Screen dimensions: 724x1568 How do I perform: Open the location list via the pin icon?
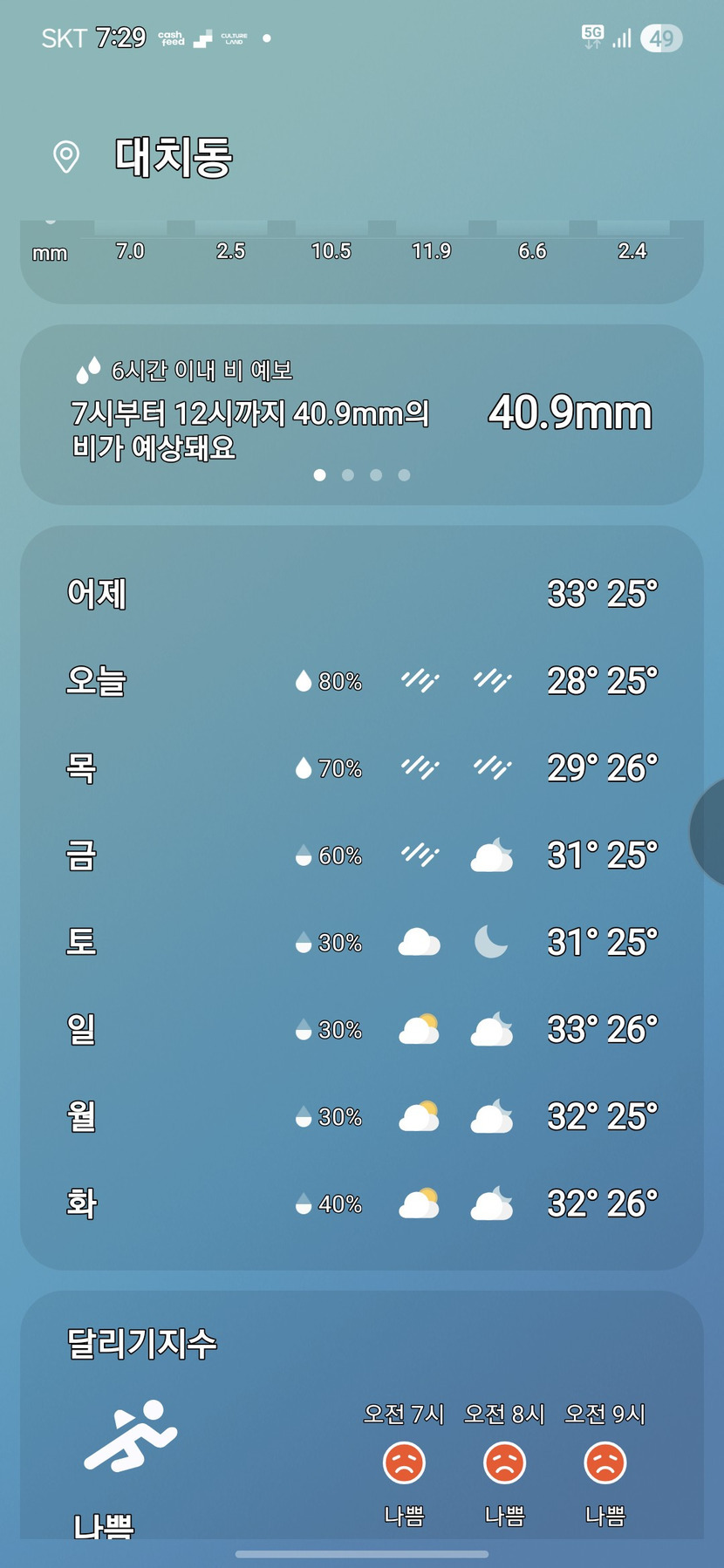click(x=66, y=157)
